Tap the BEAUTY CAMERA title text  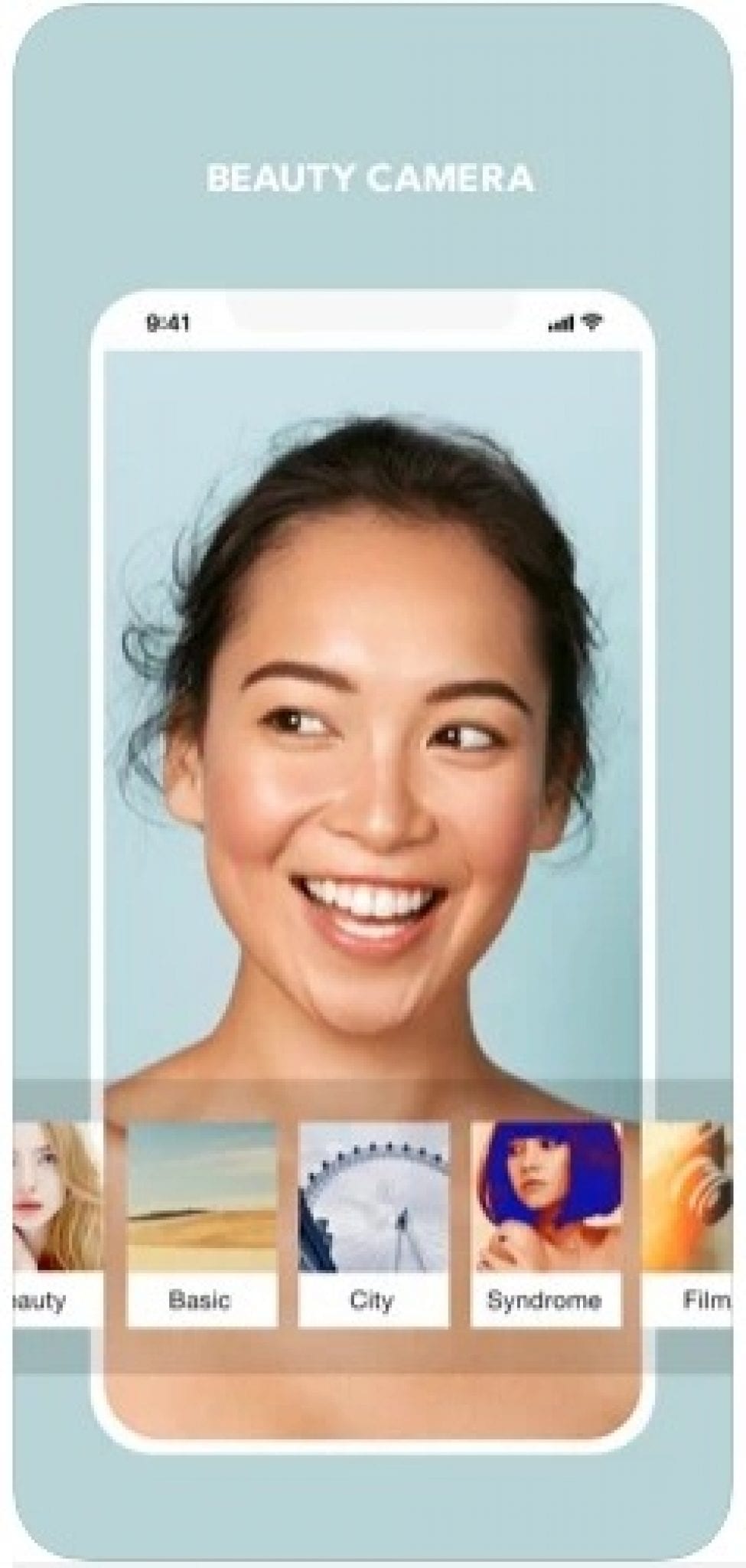(373, 178)
